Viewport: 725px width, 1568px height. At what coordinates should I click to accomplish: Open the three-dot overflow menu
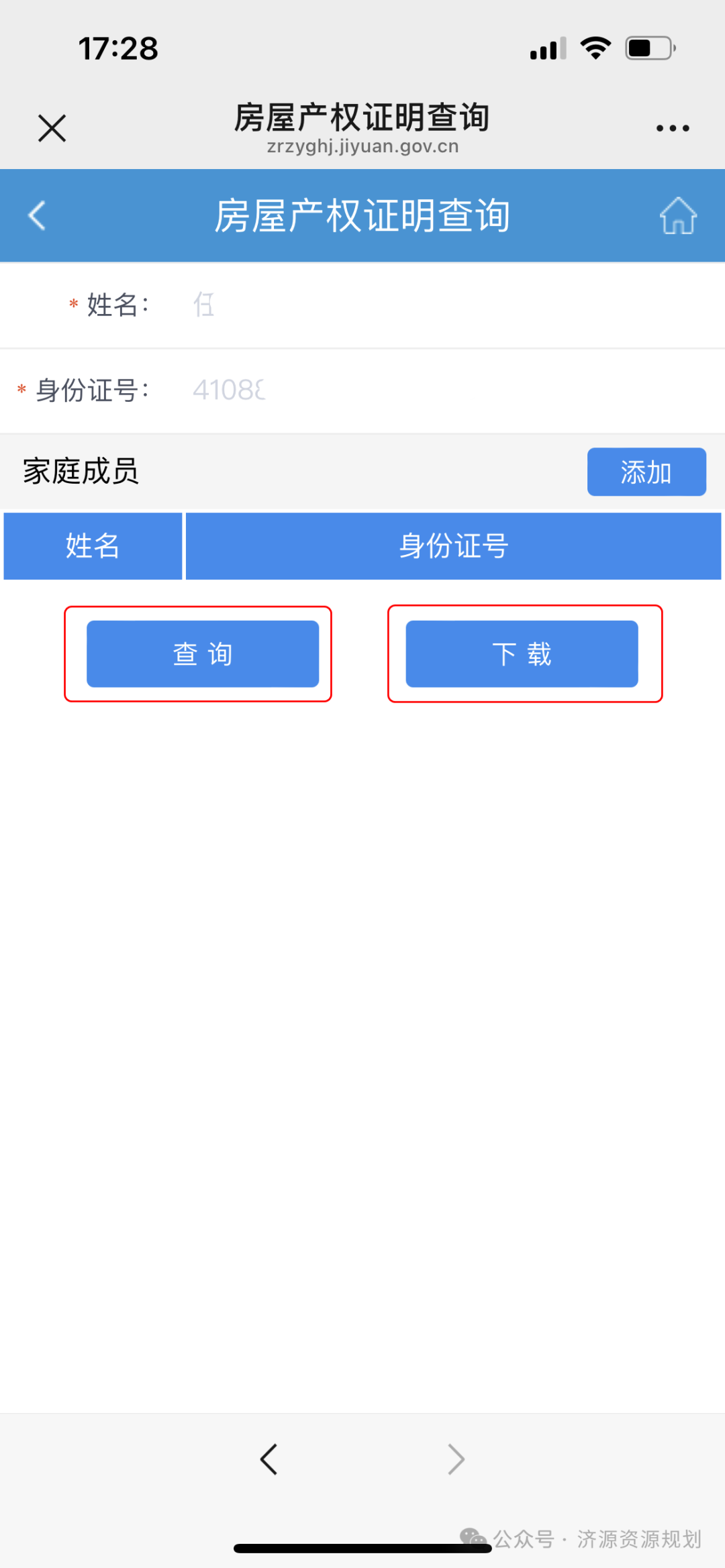click(x=673, y=128)
